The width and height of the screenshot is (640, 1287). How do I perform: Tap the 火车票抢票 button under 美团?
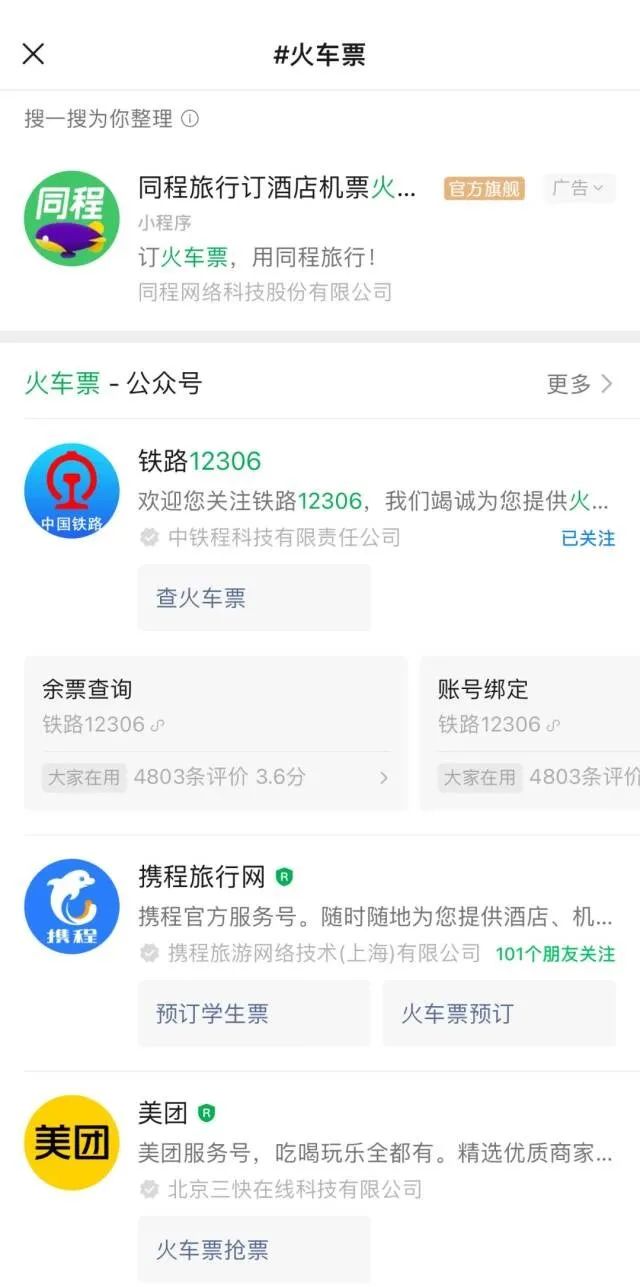[x=254, y=1249]
